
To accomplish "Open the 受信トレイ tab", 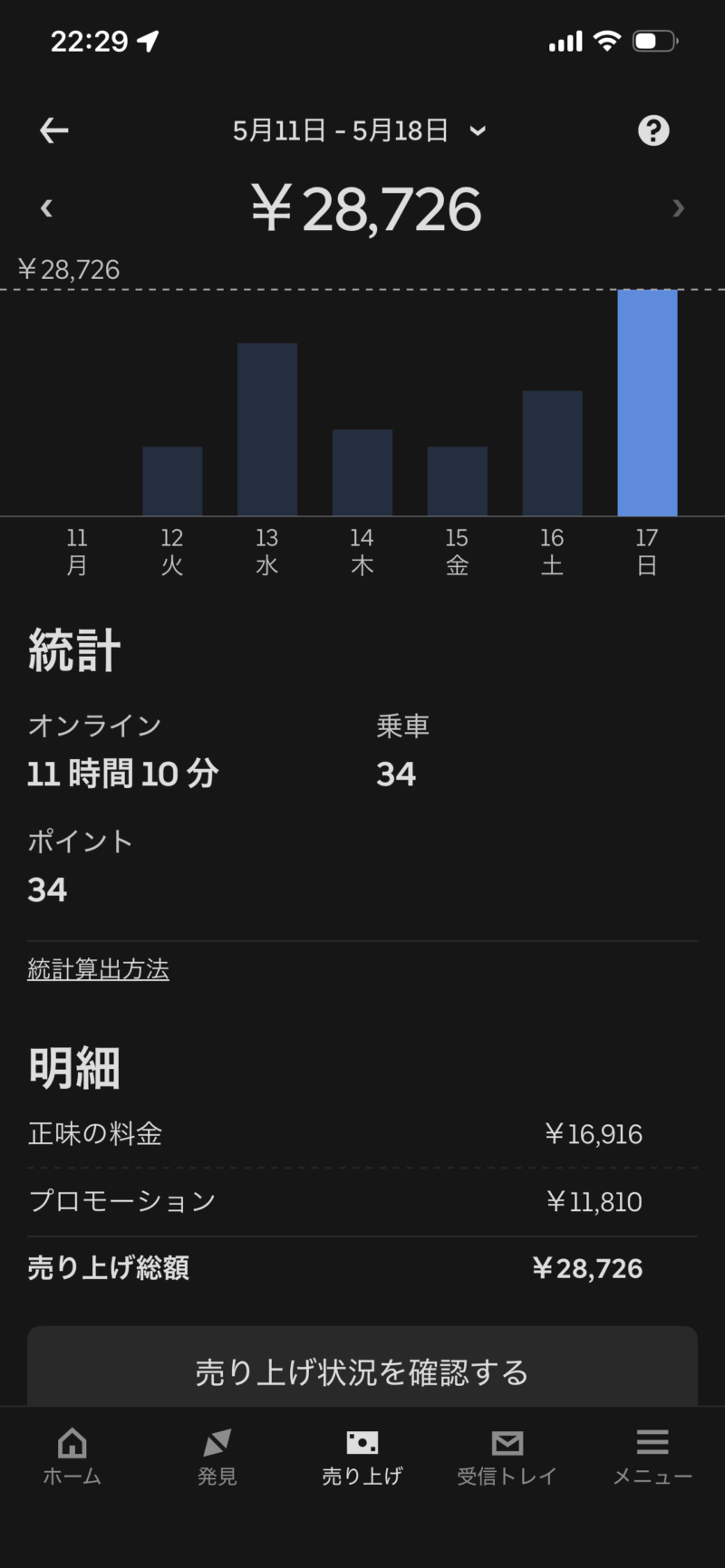I will [x=507, y=1457].
